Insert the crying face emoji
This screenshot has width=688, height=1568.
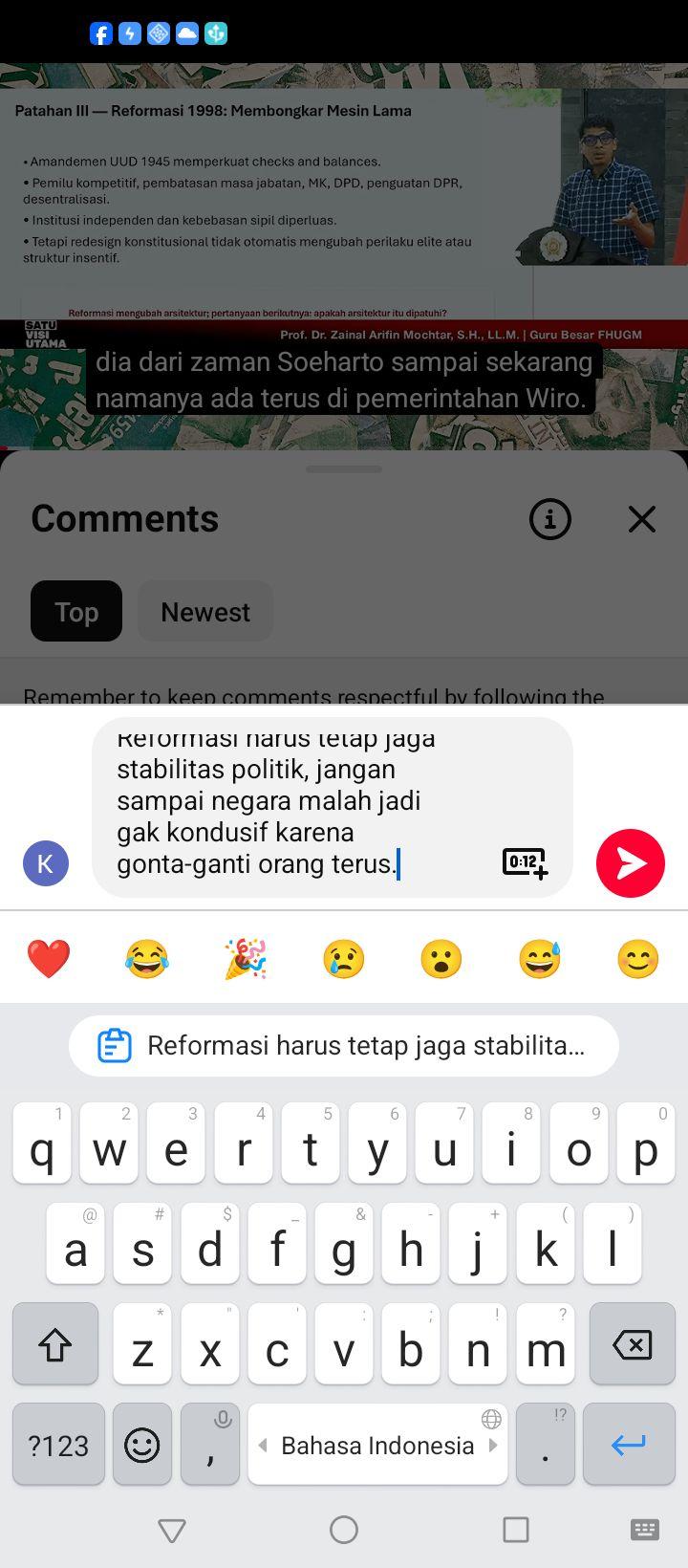343,959
